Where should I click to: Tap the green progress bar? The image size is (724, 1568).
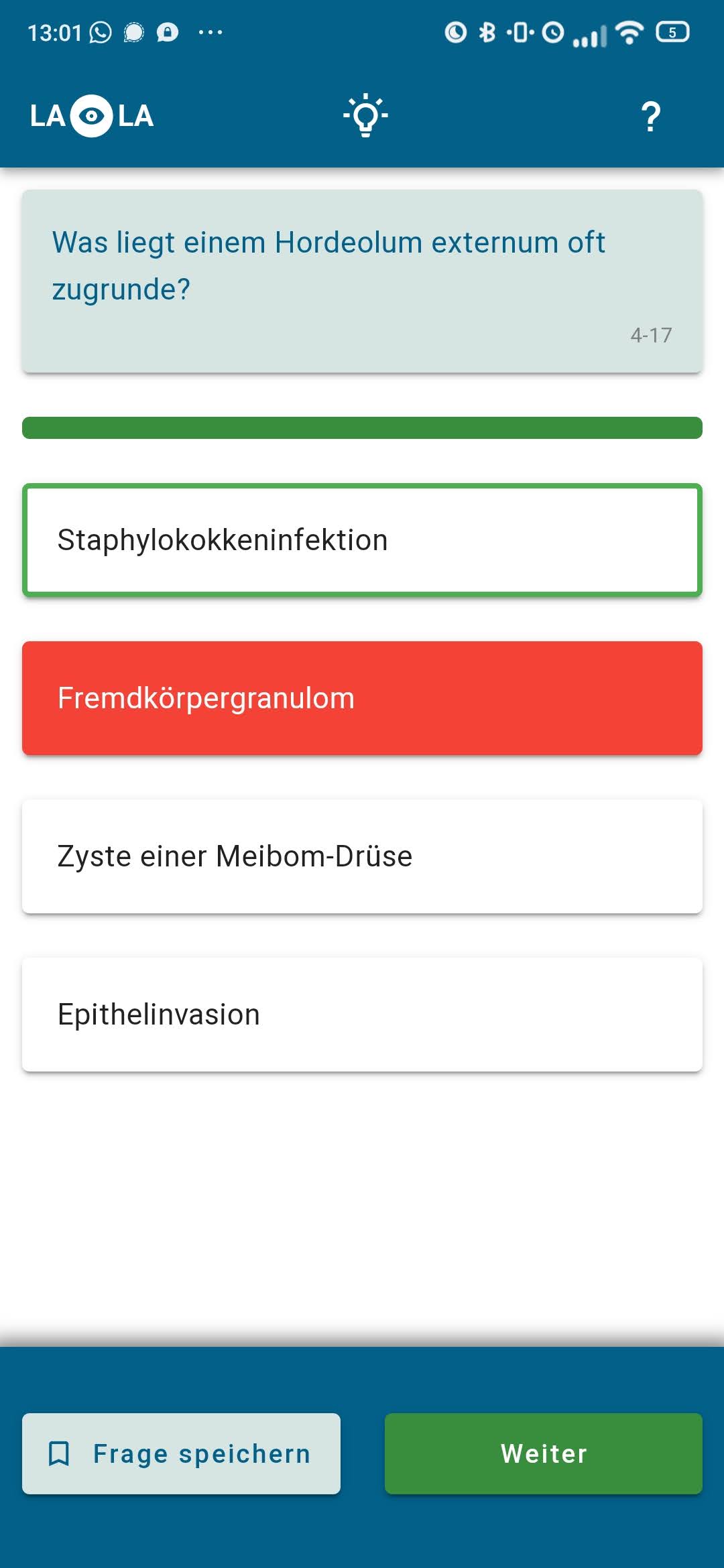pyautogui.click(x=362, y=426)
